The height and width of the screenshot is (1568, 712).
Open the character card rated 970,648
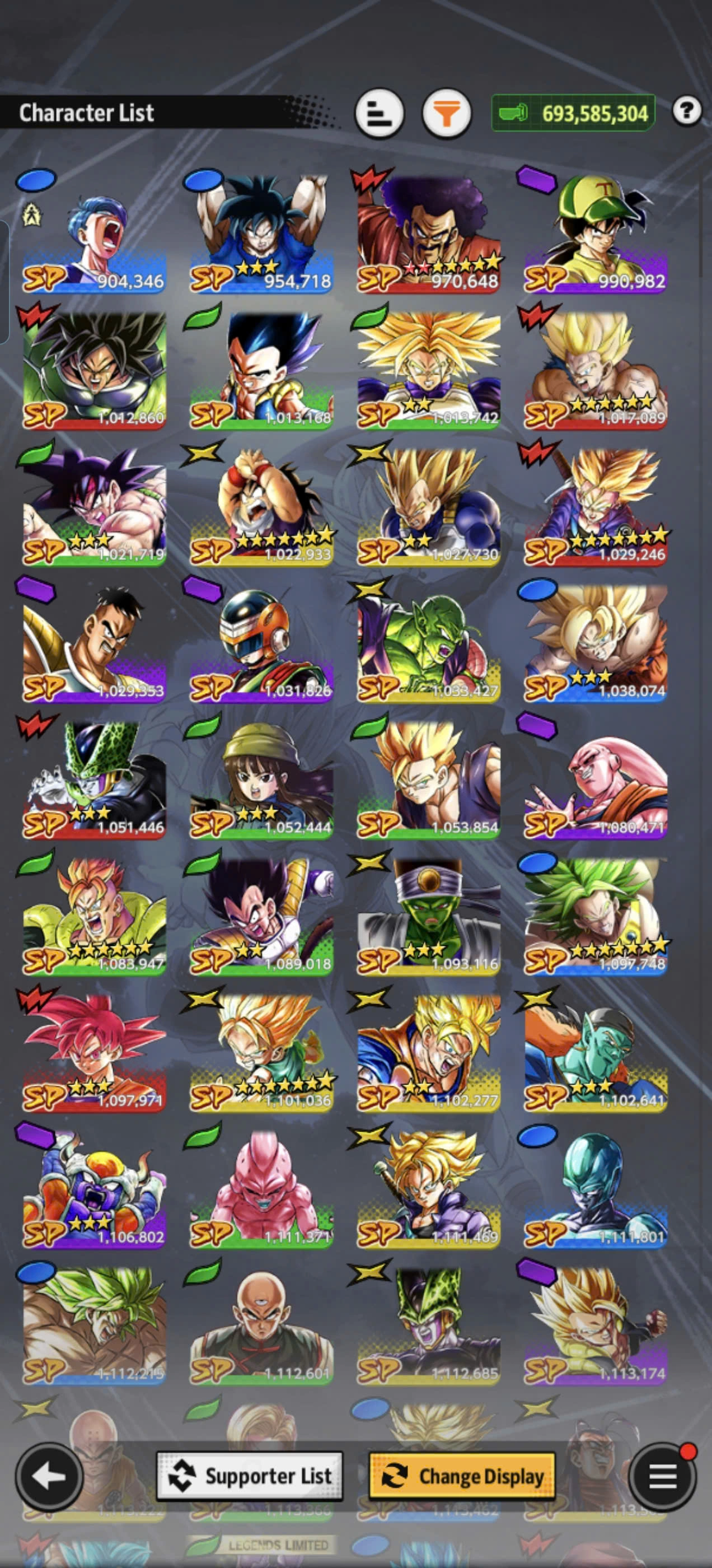428,234
